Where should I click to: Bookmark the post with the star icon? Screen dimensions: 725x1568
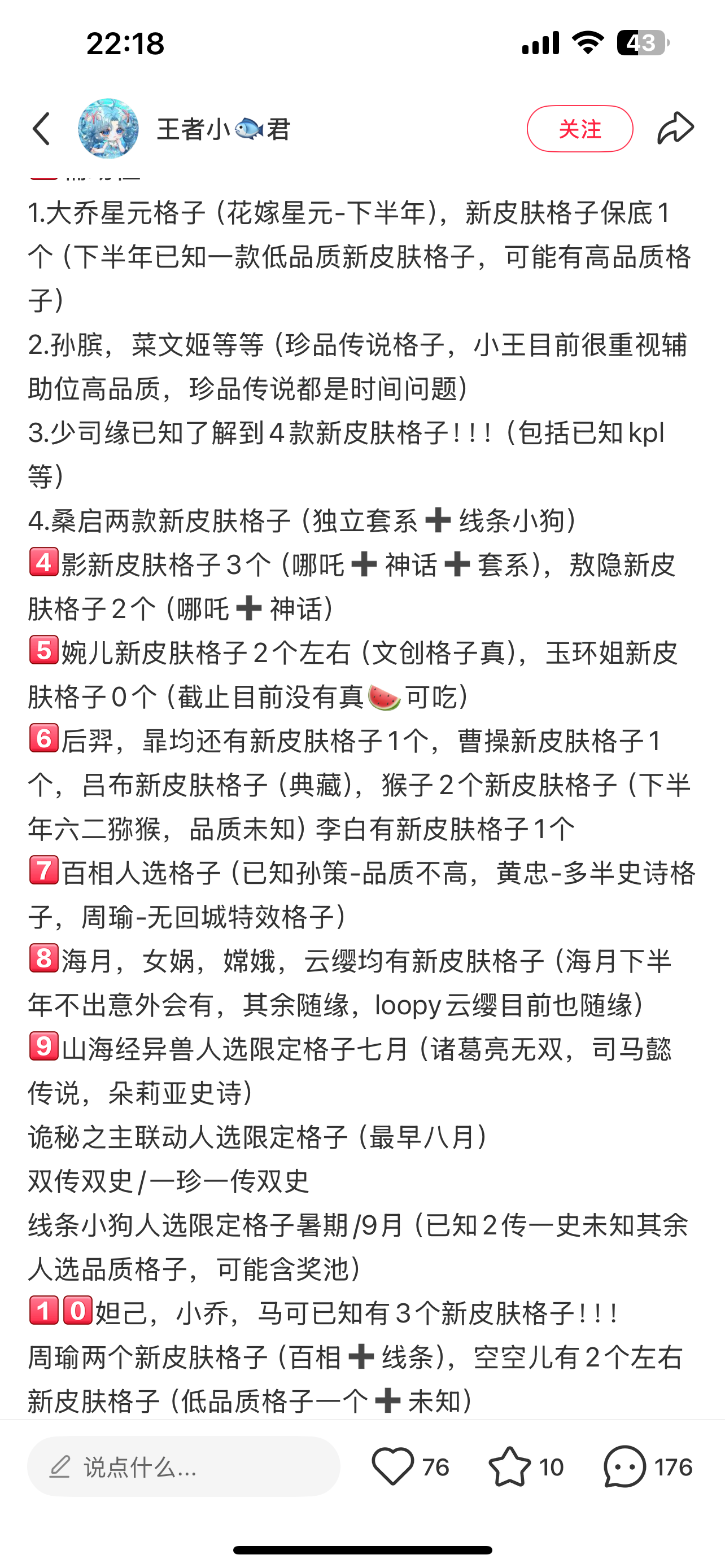509,1466
